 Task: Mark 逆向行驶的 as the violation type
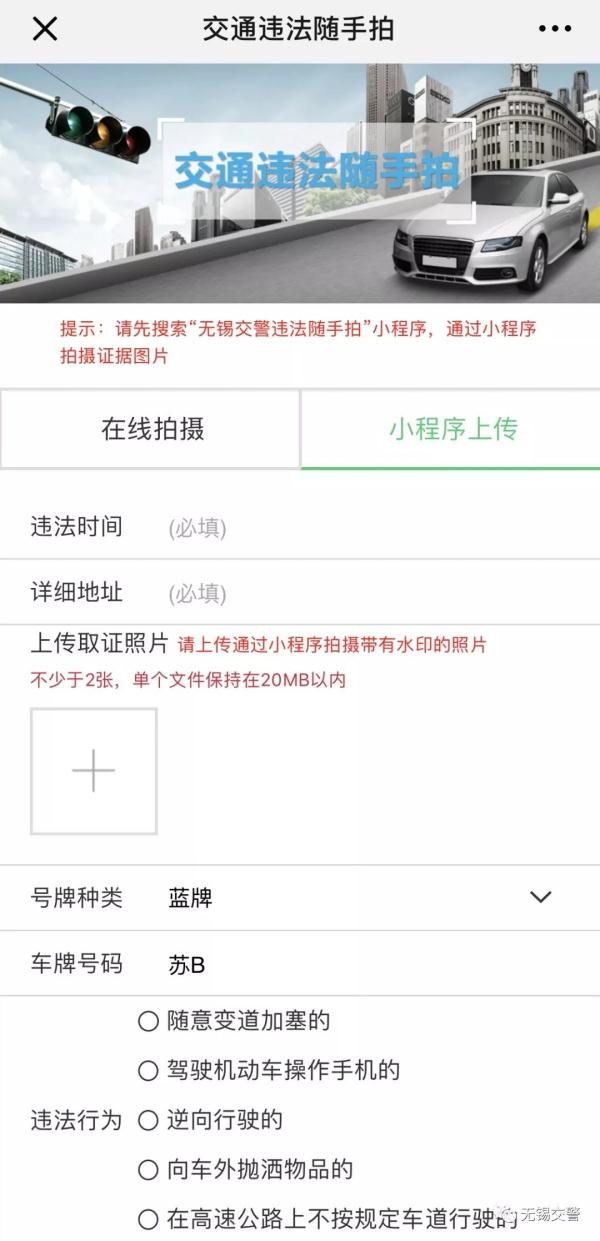tap(149, 1120)
